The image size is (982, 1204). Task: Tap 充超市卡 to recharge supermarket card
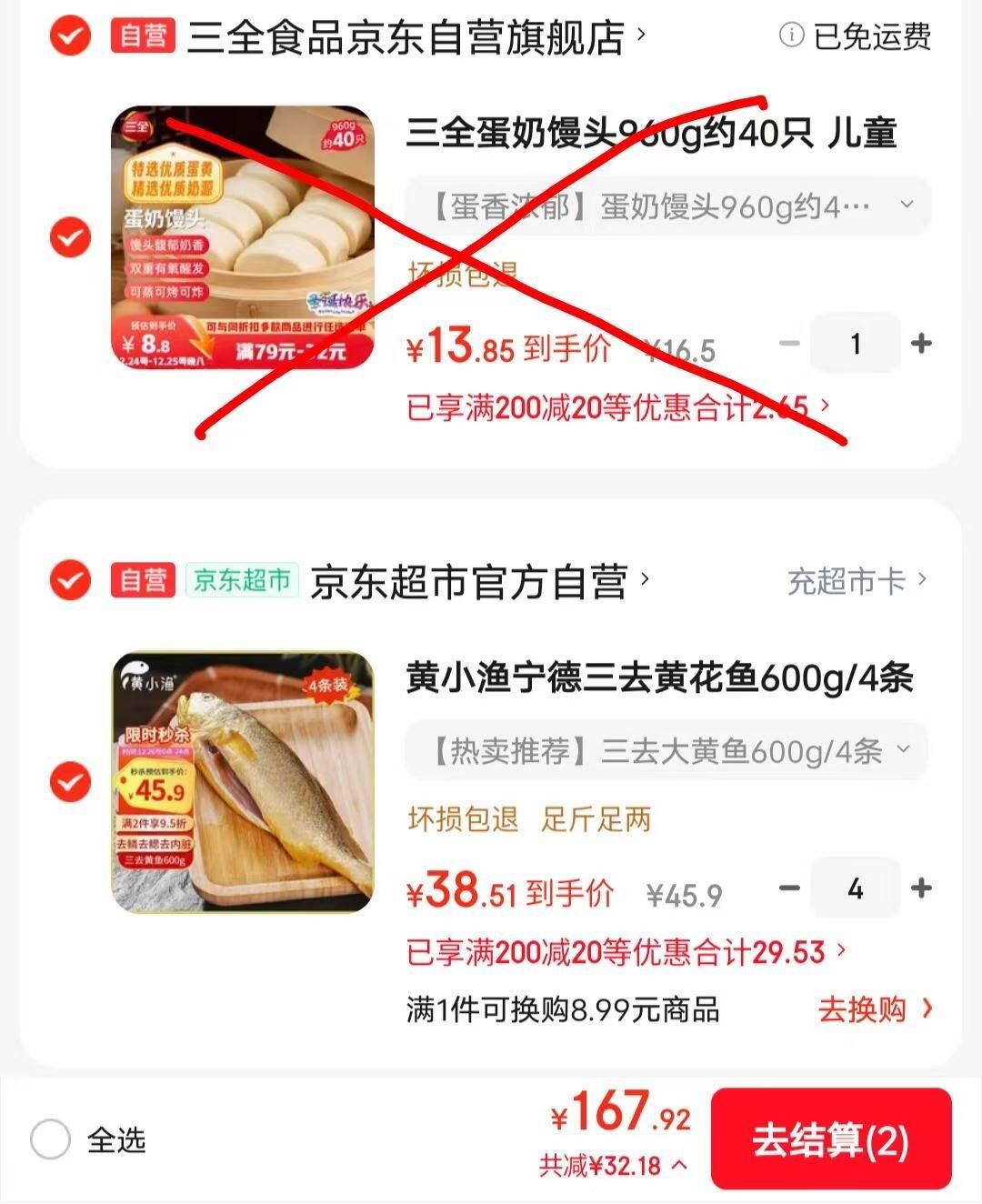[856, 581]
